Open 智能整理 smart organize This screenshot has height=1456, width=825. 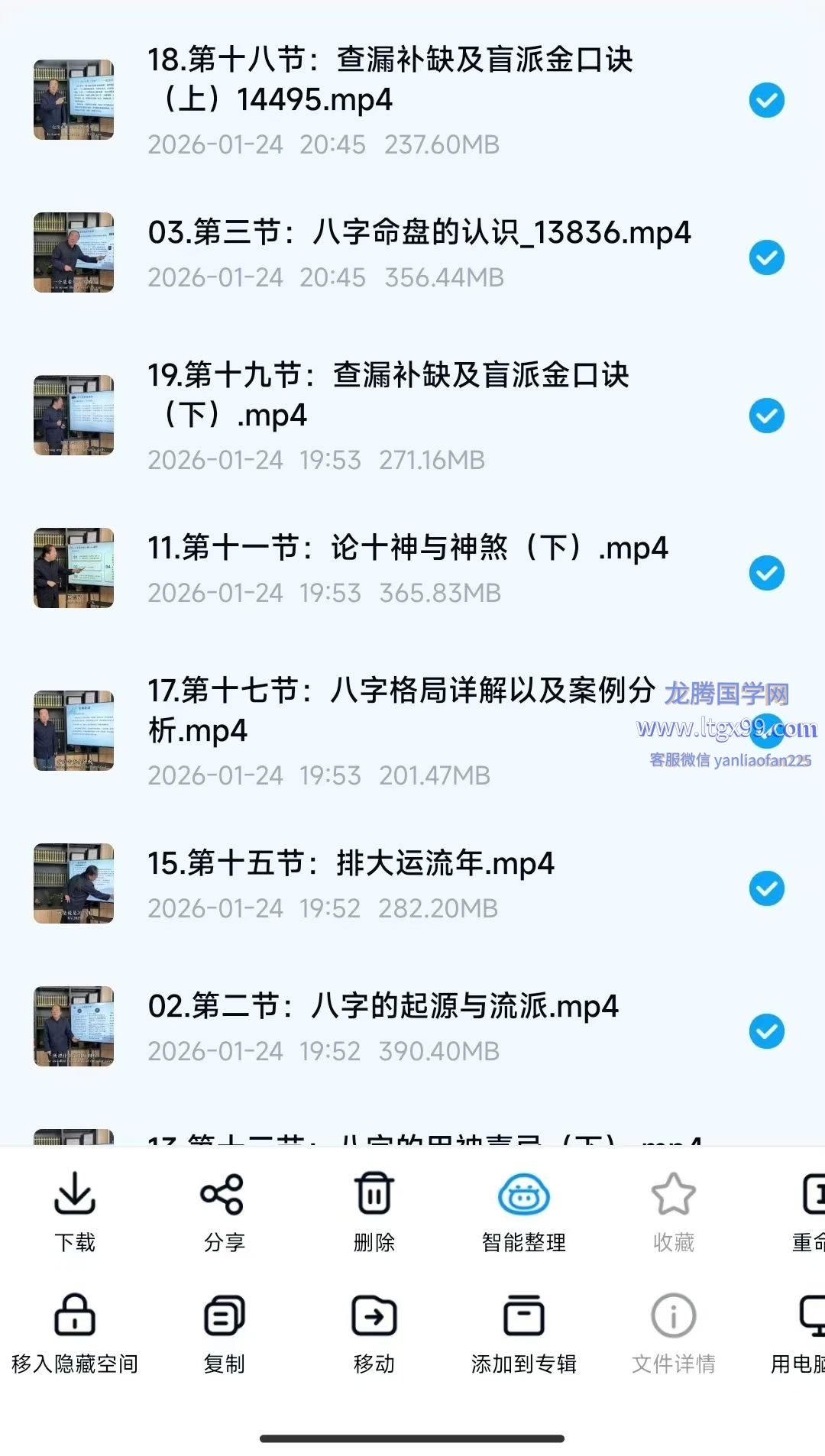point(523,1211)
